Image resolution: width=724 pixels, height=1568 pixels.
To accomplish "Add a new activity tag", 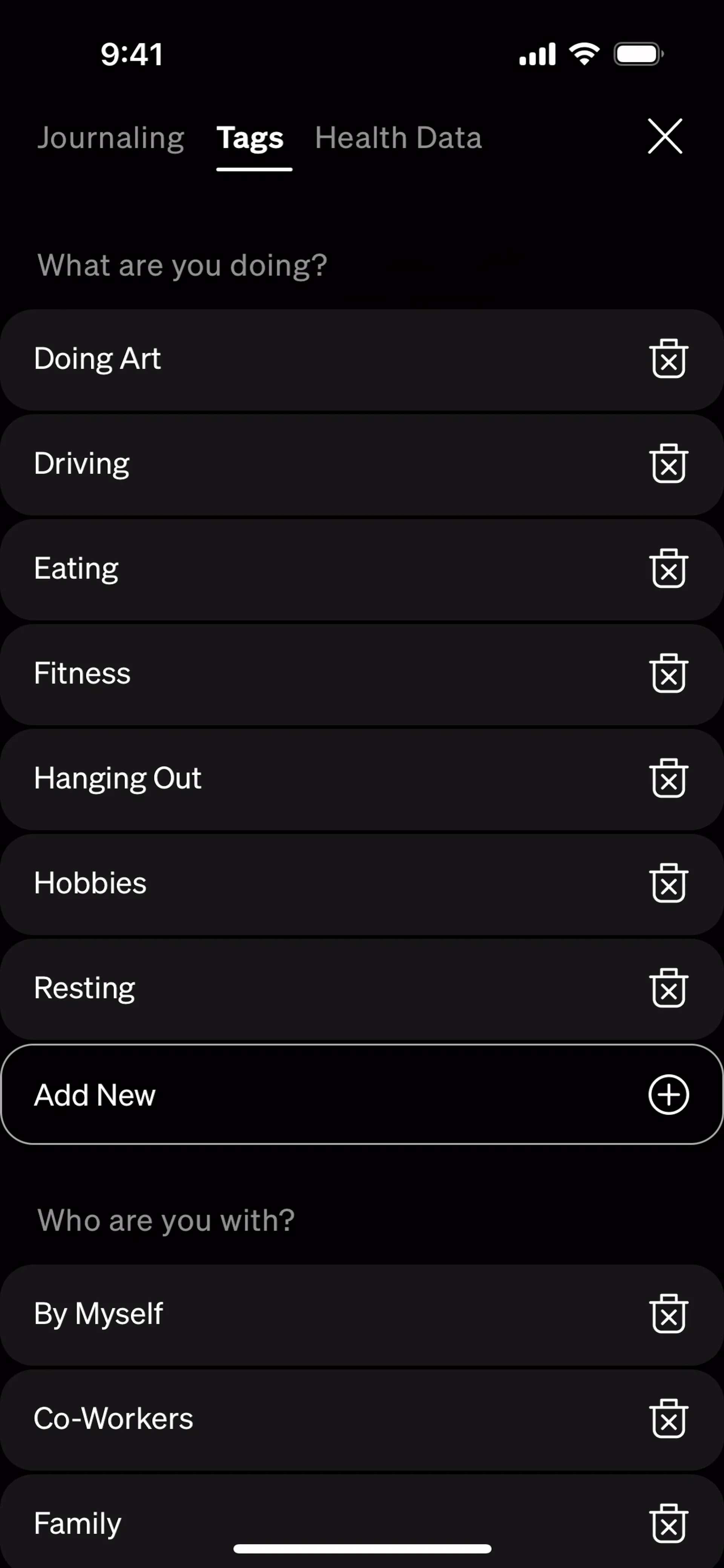I will 362,1094.
